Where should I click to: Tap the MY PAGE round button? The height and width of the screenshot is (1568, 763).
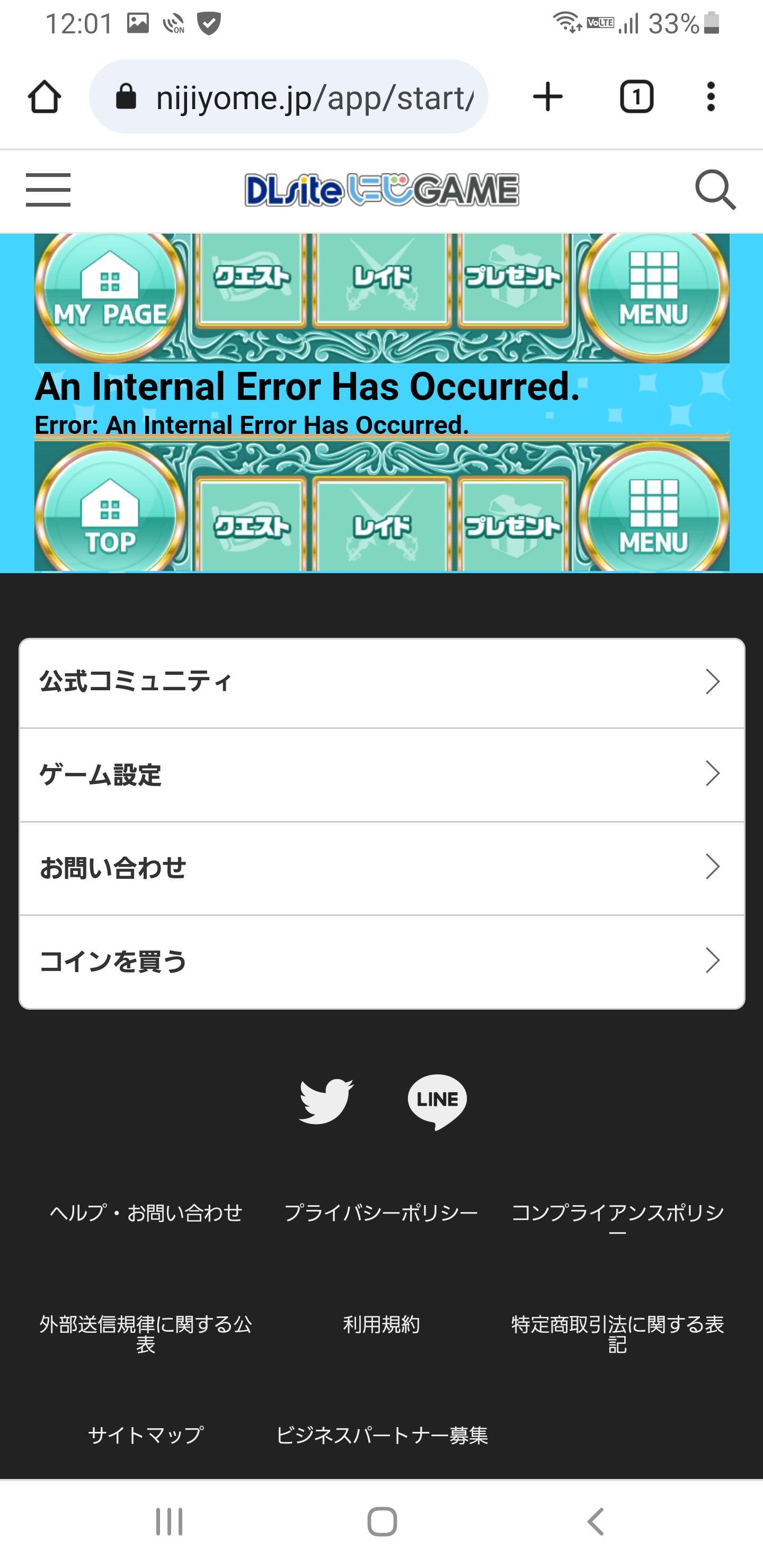[x=110, y=291]
